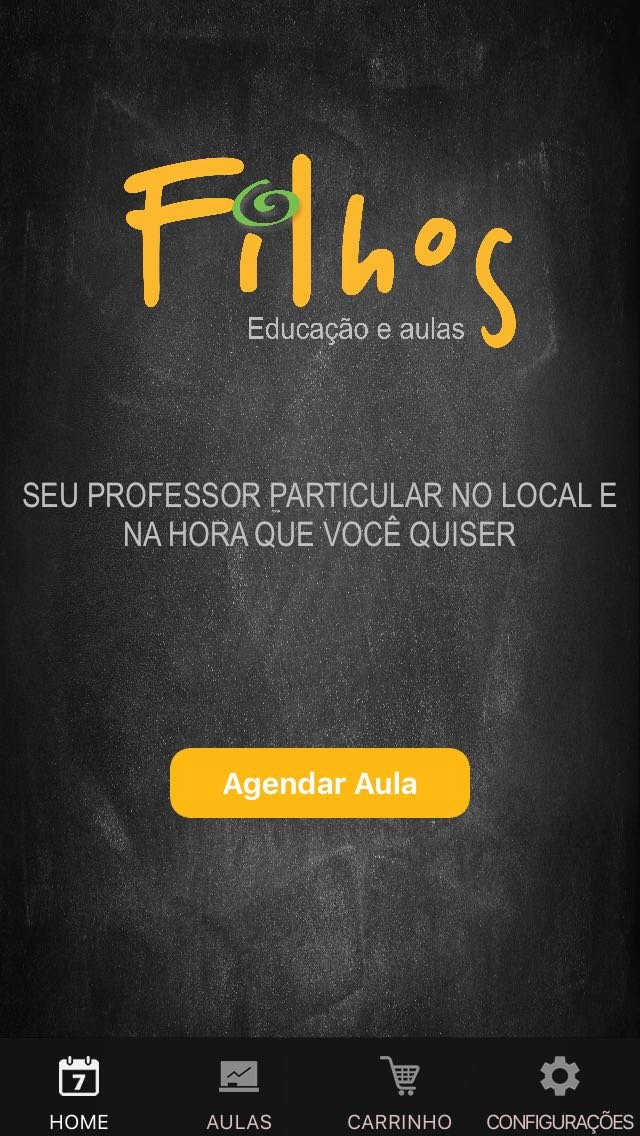
Task: Open the Carrinho tab
Action: (399, 1093)
